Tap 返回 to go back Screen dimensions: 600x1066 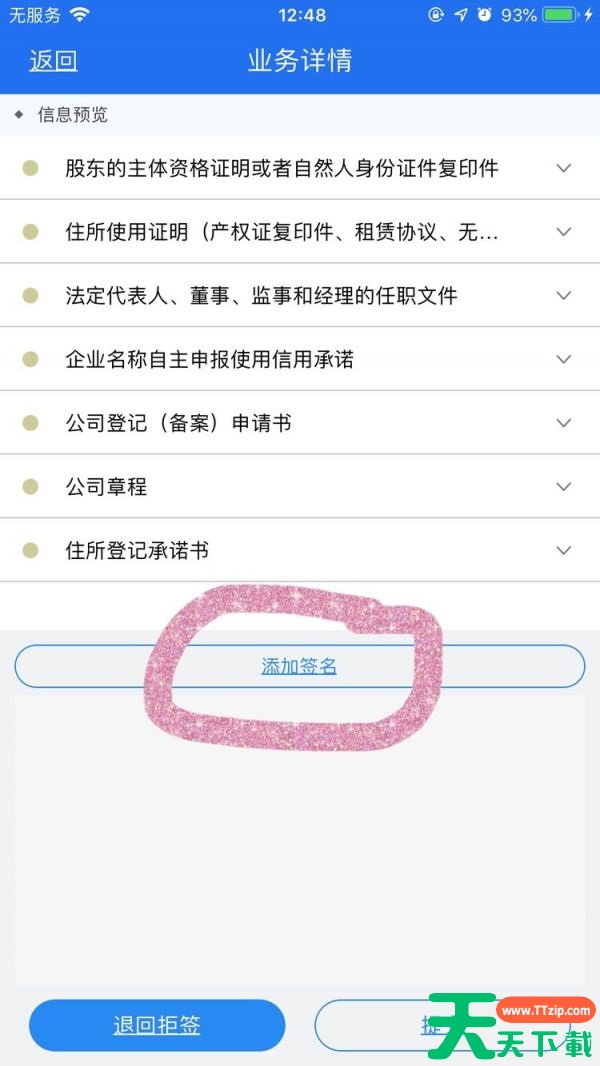click(53, 61)
